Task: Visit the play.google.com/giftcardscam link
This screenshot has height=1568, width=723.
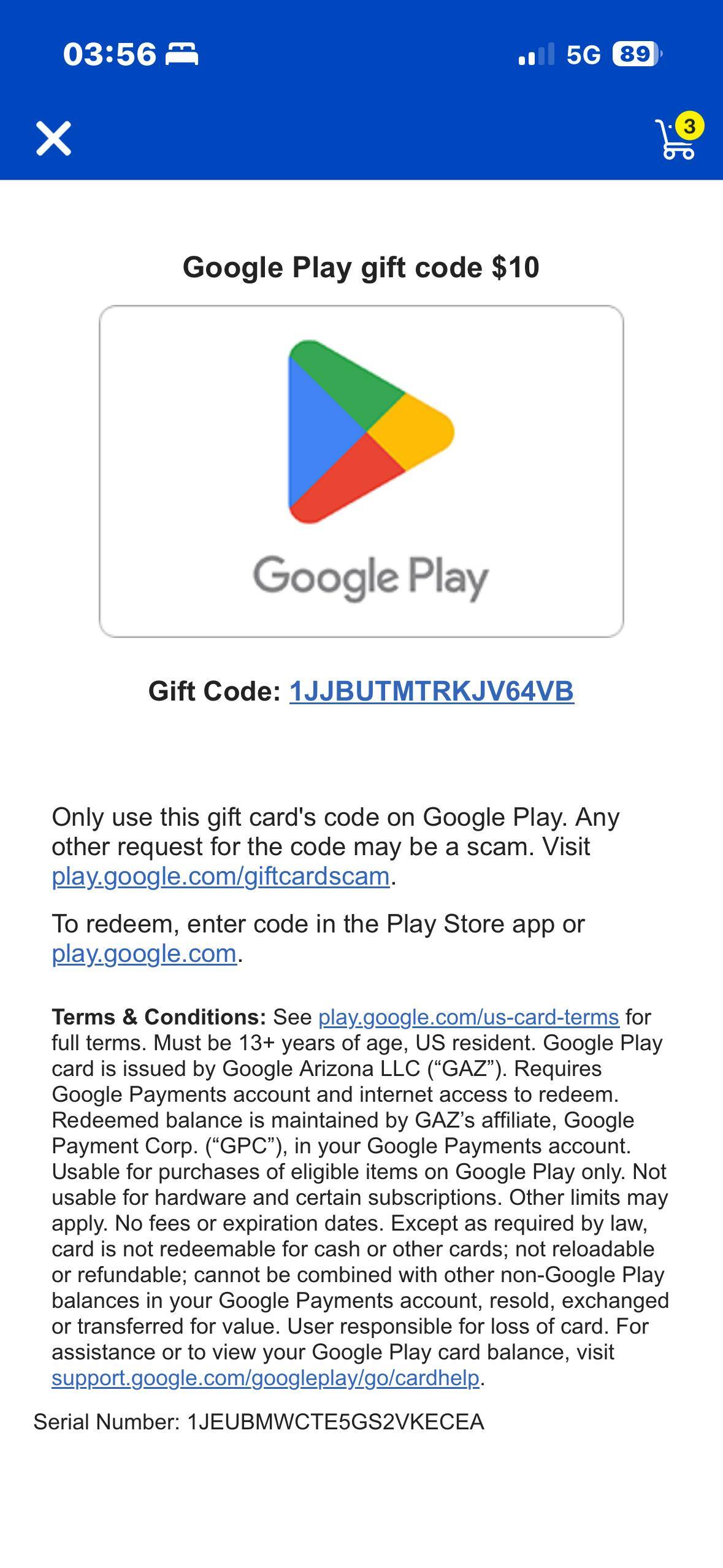Action: point(221,876)
